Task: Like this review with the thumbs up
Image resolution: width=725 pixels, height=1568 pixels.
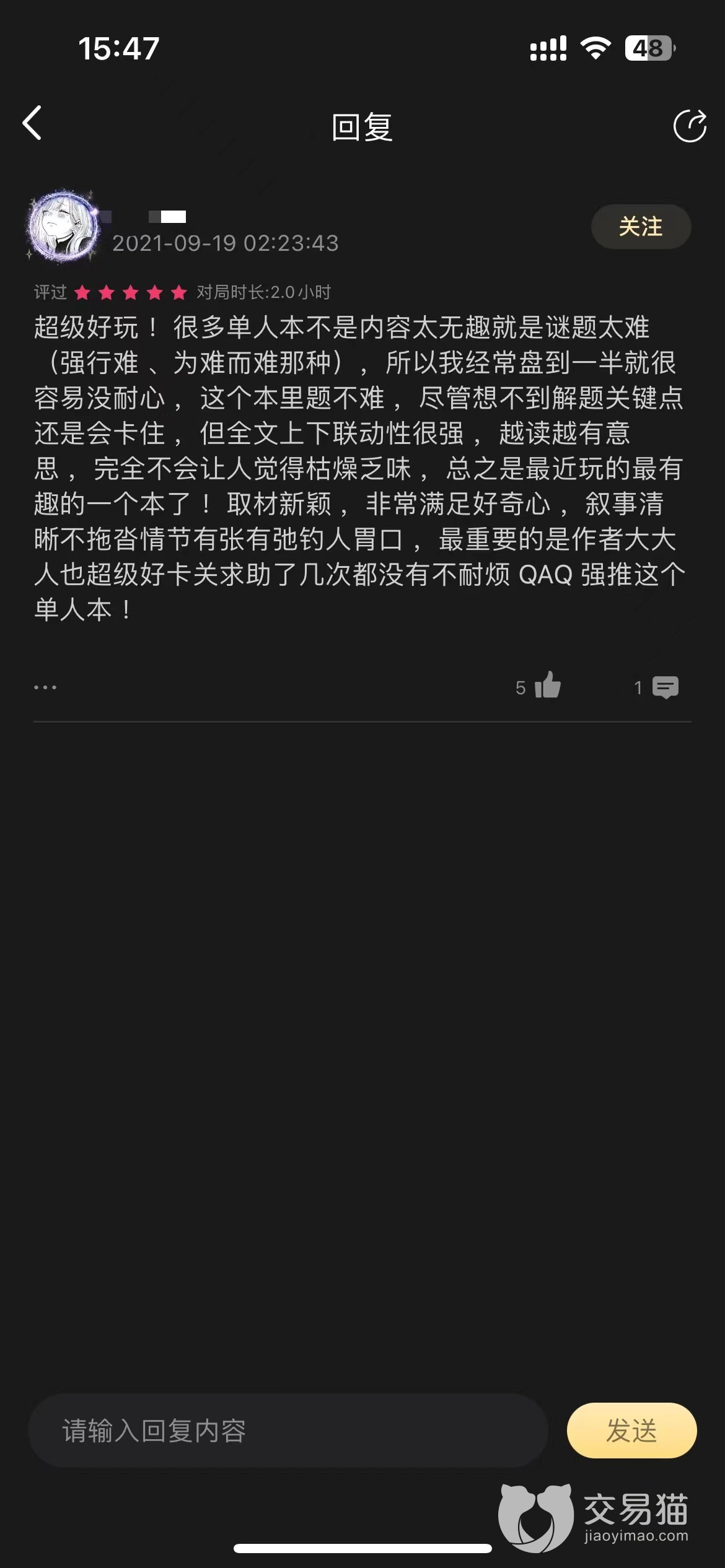Action: click(547, 686)
